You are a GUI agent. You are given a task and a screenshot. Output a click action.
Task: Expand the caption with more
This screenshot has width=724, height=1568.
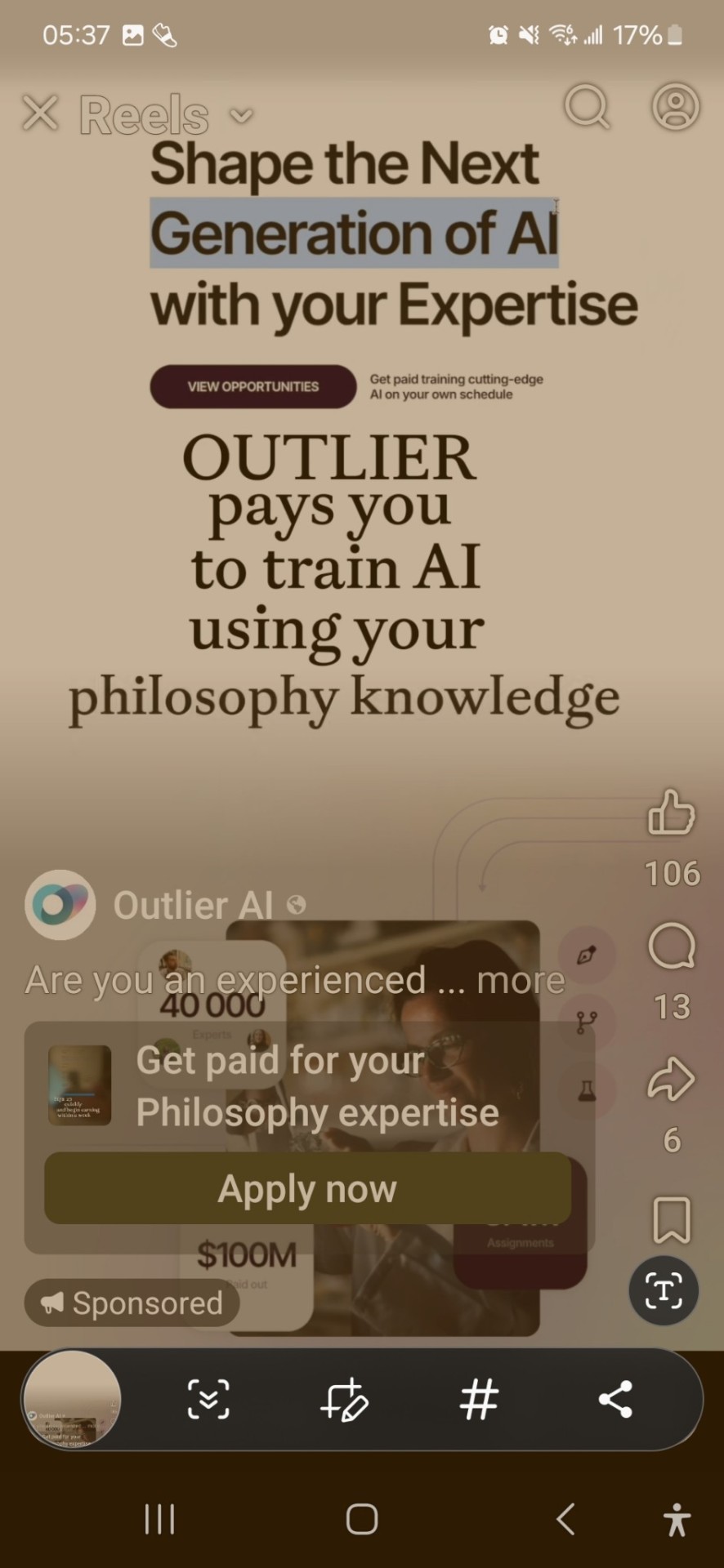[521, 980]
